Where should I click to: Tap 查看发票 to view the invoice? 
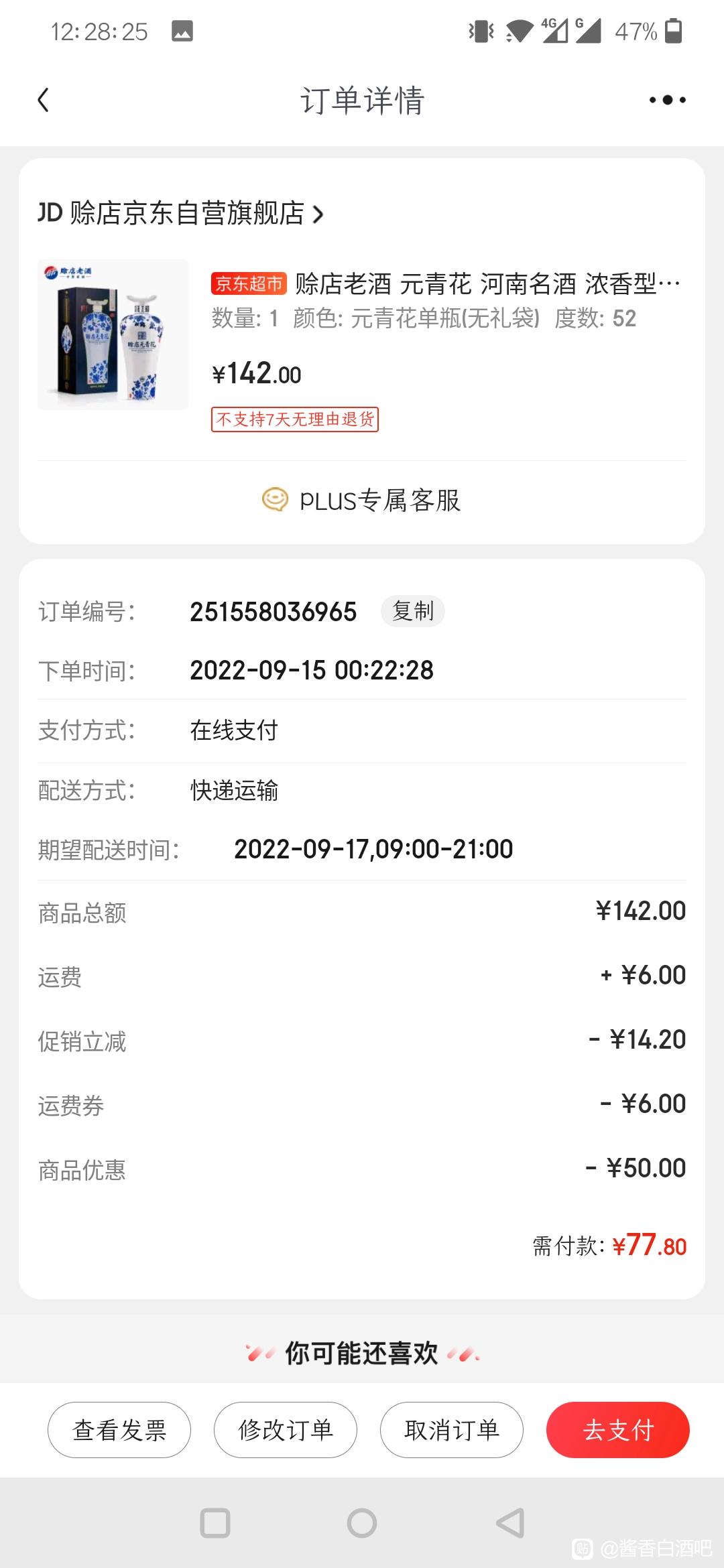coord(119,1430)
